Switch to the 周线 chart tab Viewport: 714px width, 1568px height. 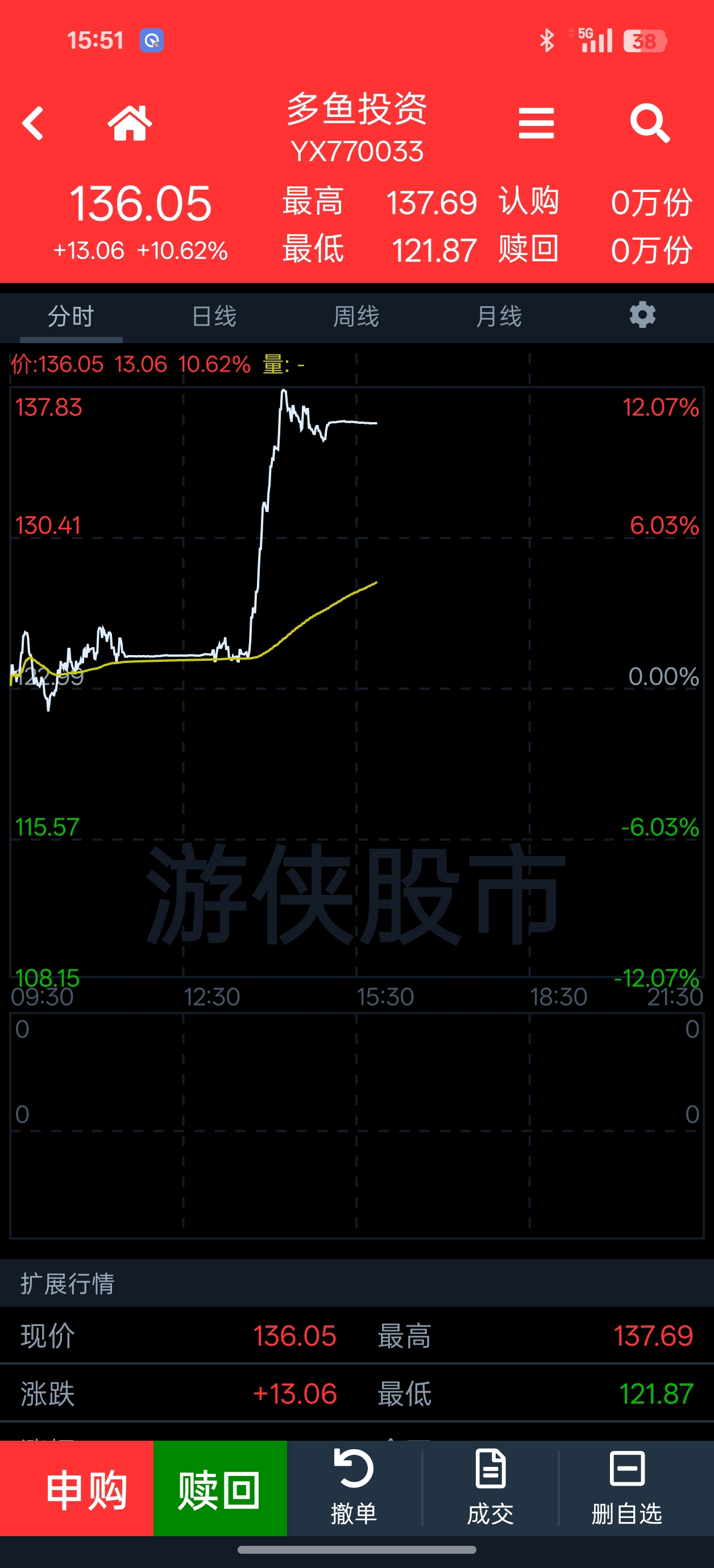coord(356,316)
